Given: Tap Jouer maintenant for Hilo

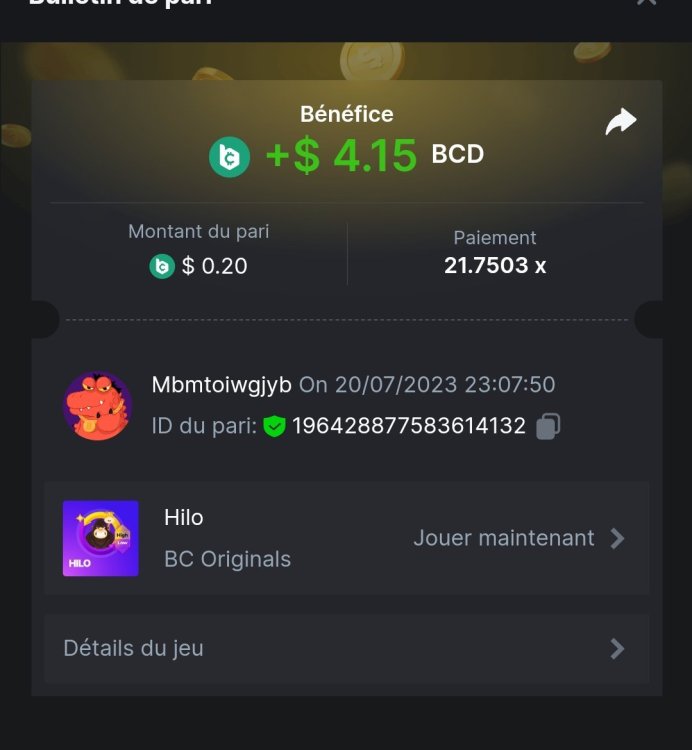Looking at the screenshot, I should point(519,538).
